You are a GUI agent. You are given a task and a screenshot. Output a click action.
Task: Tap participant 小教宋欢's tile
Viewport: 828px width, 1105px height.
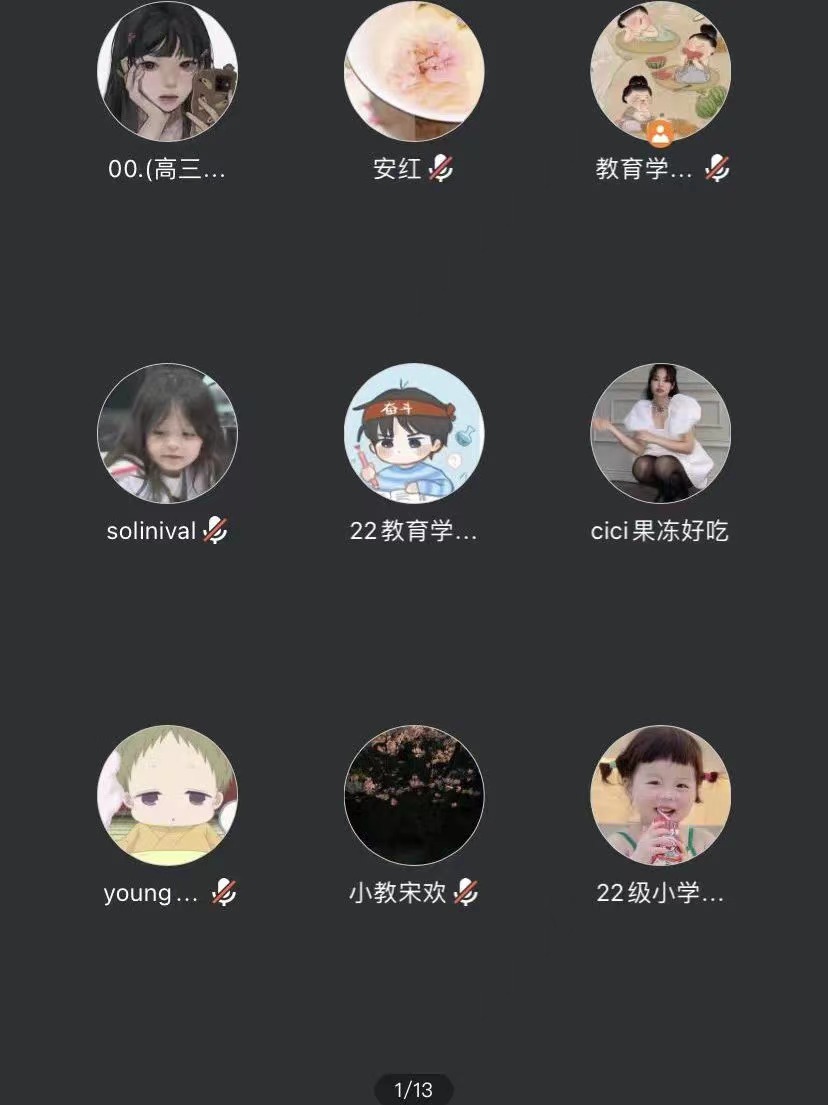coord(414,795)
